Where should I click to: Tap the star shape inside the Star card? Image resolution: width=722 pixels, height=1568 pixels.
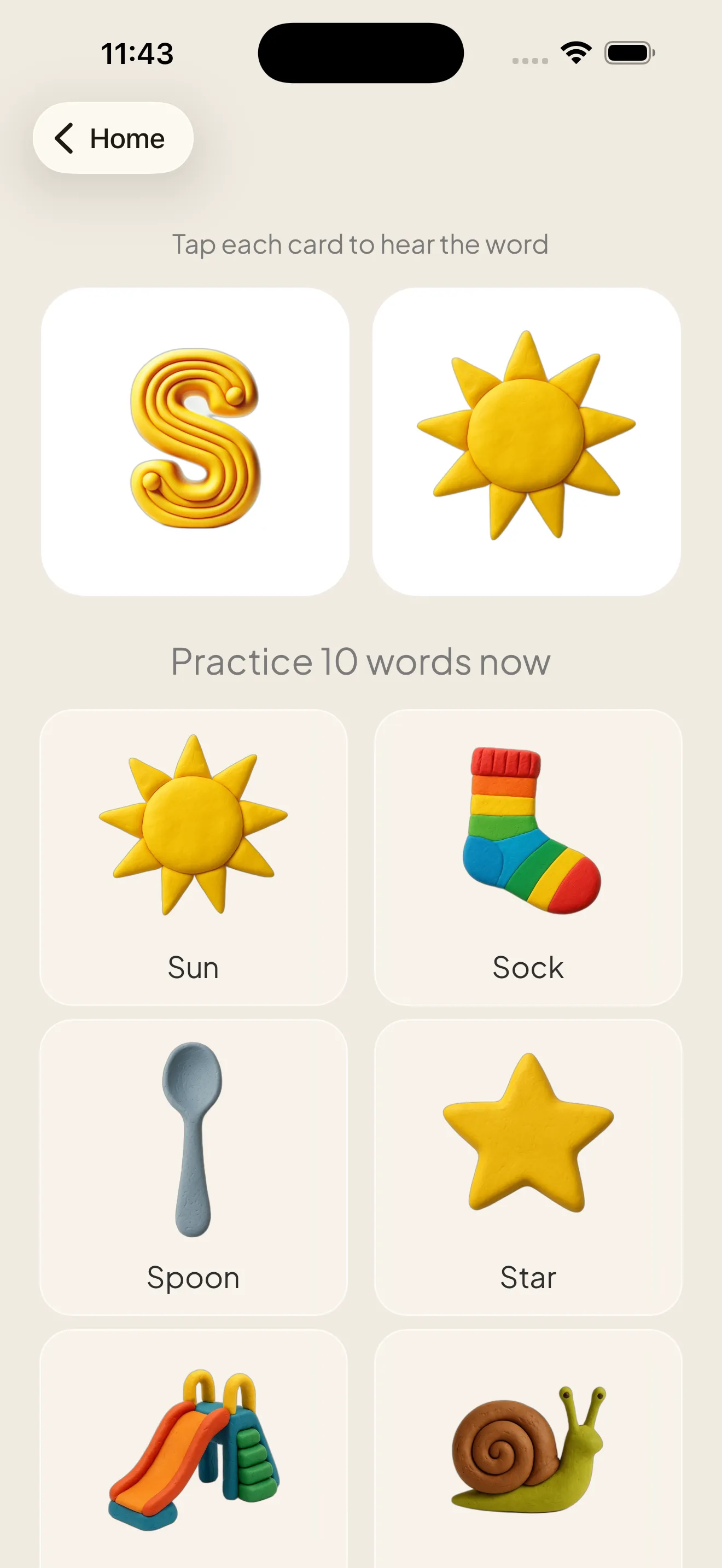pyautogui.click(x=528, y=1138)
